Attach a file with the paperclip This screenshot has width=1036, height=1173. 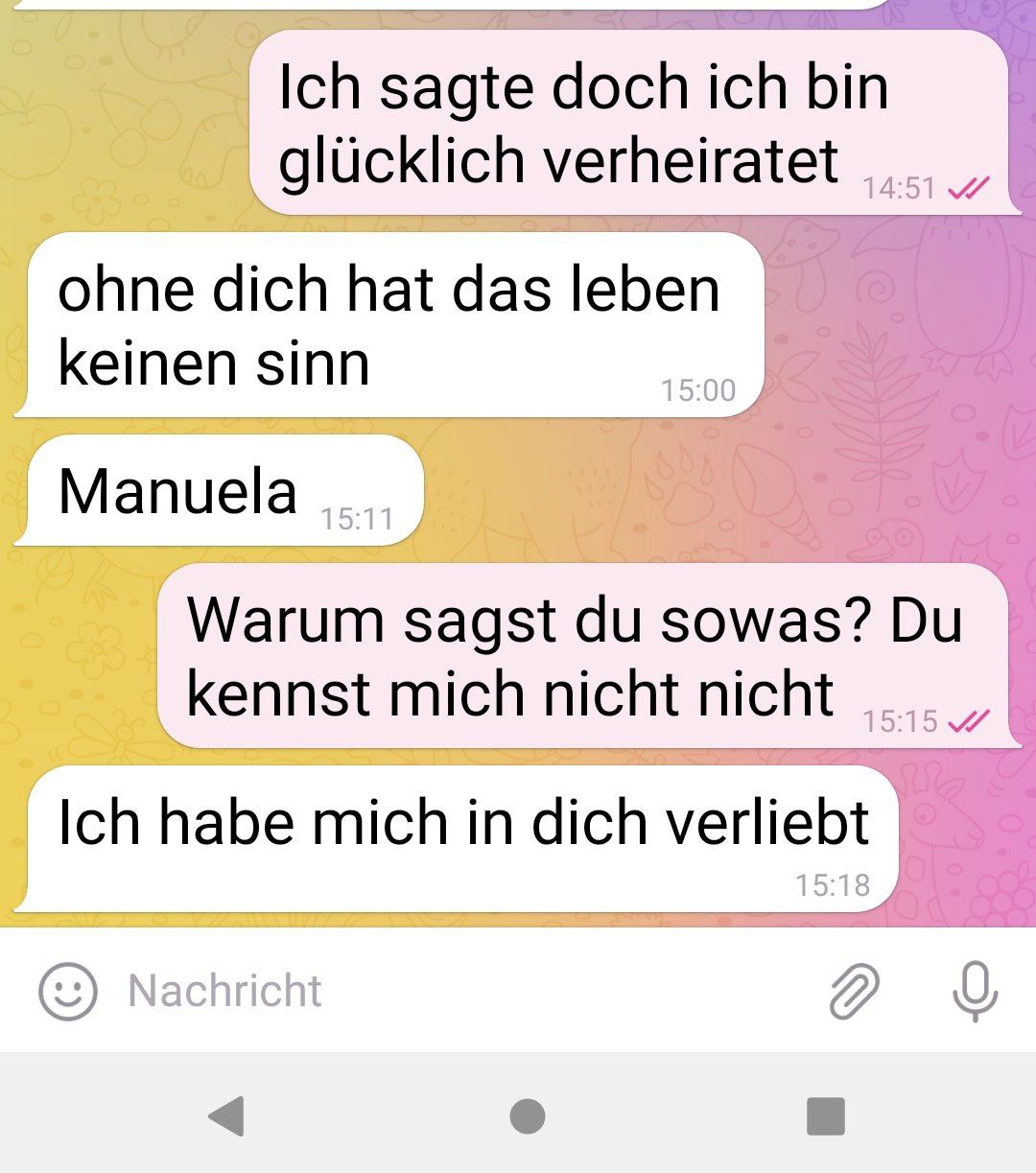(854, 991)
